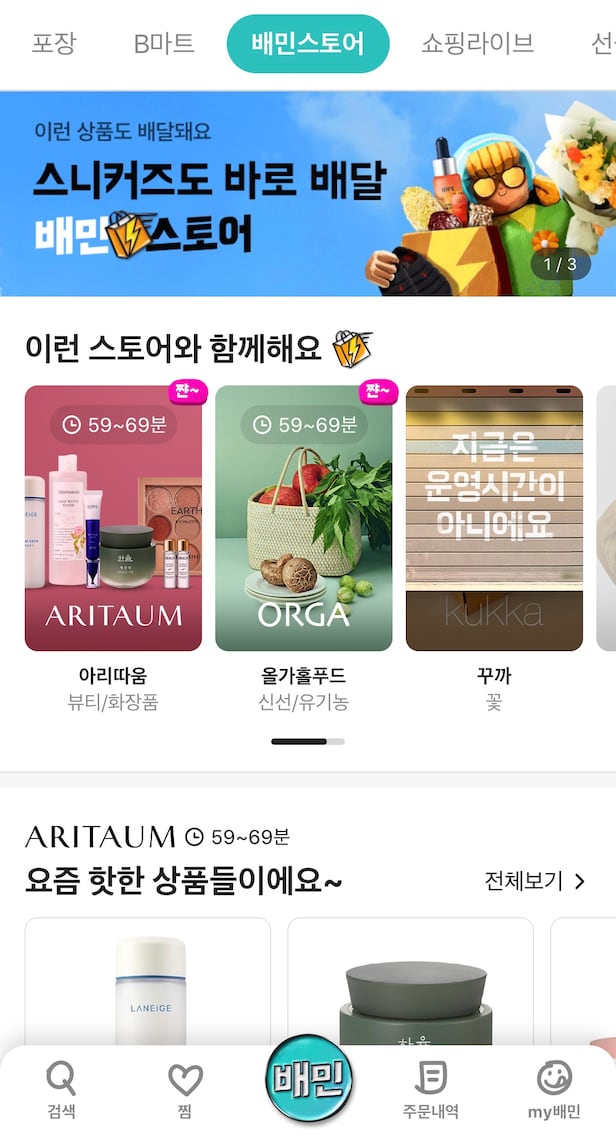The image size is (616, 1145).
Task: Open the 쇼핑라이브 tab
Action: tap(477, 44)
